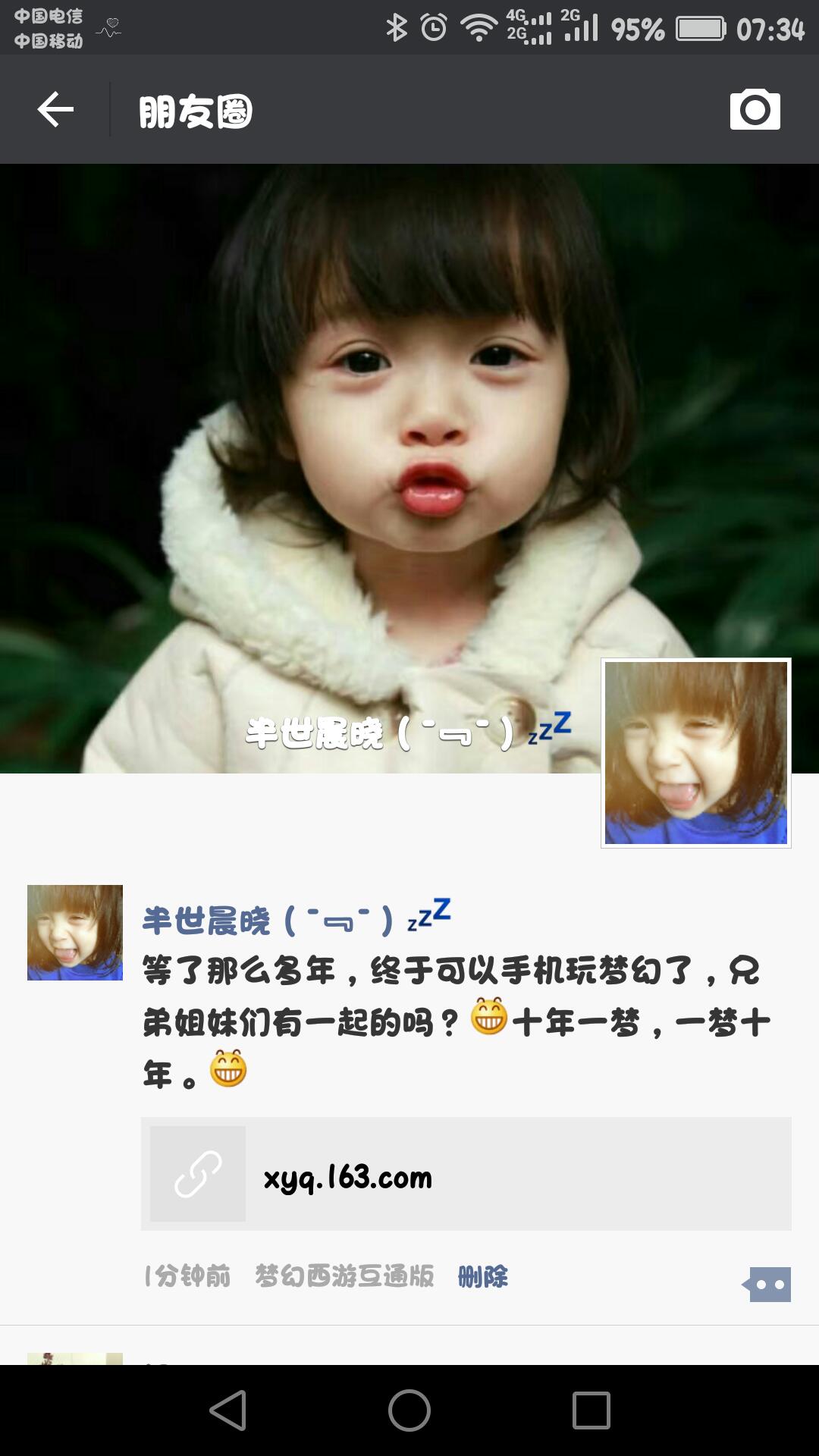This screenshot has height=1456, width=819.
Task: Open source app 梦幻西游互通版
Action: pos(344,1276)
